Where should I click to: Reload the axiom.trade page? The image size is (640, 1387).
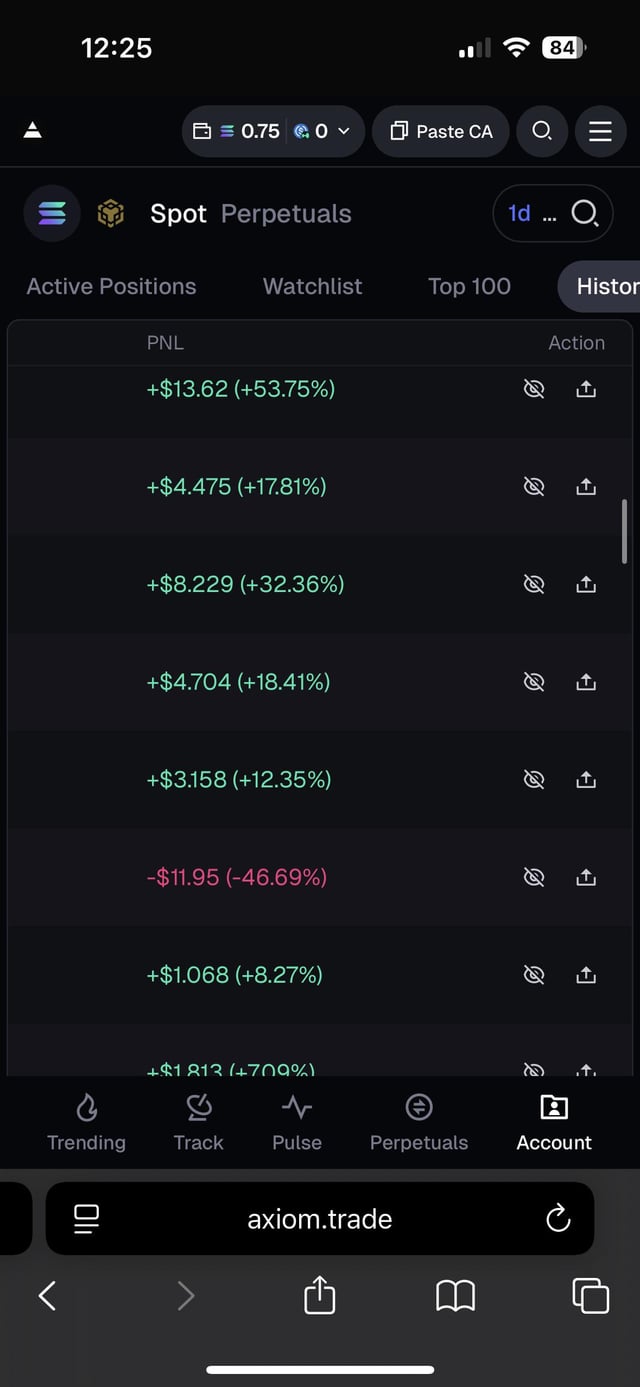tap(558, 1218)
